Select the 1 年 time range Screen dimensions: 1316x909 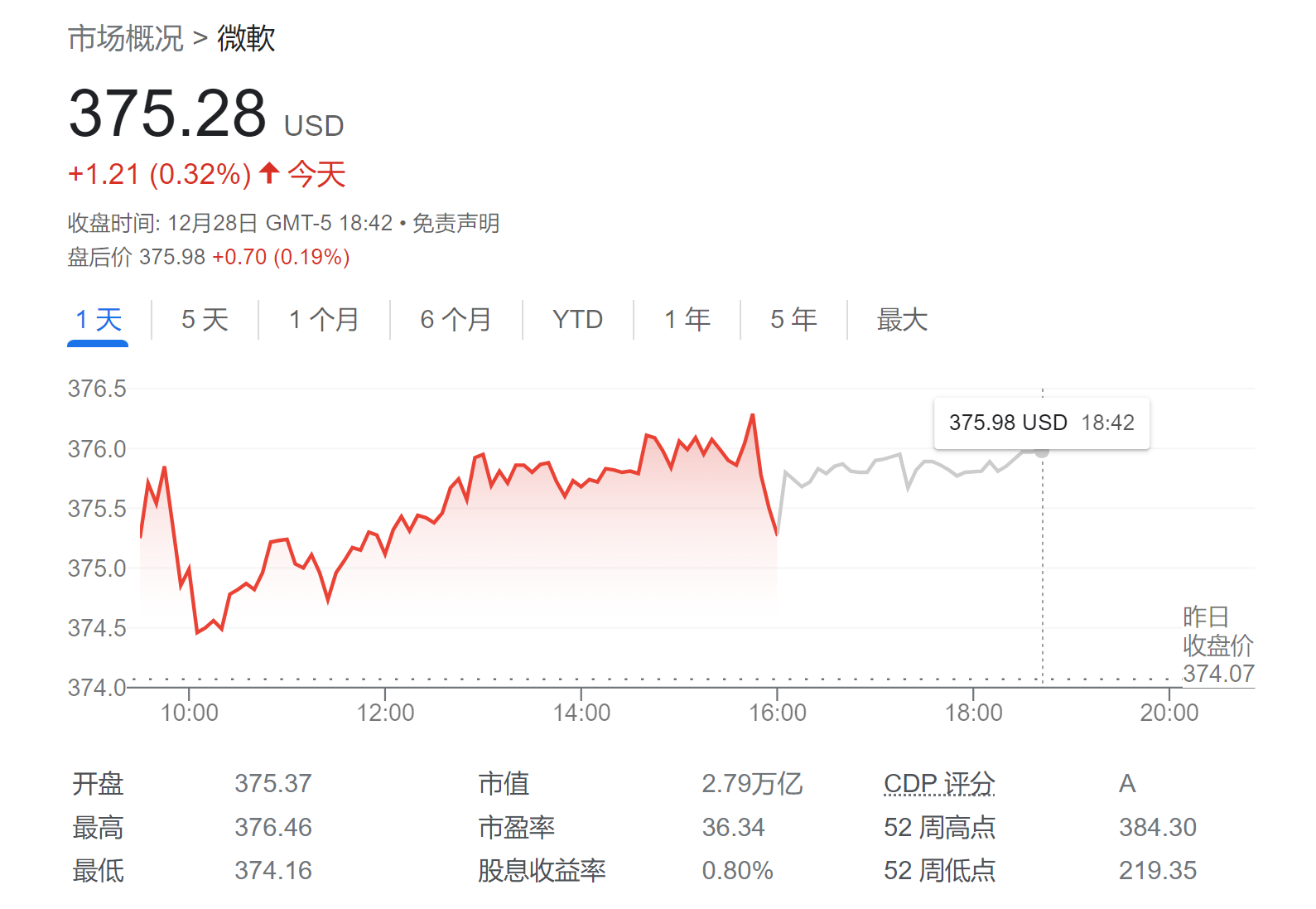(x=687, y=320)
